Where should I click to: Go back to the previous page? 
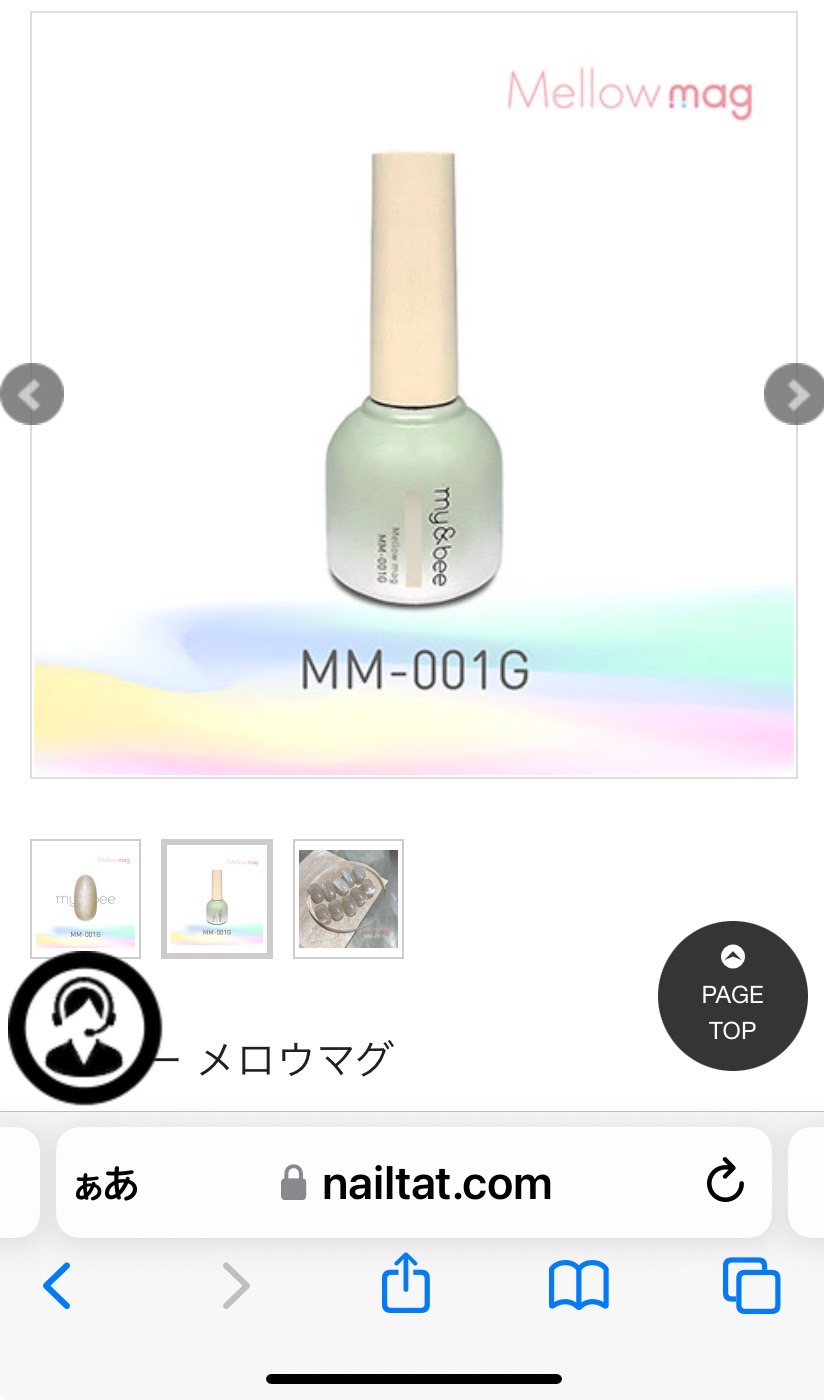tap(57, 1285)
